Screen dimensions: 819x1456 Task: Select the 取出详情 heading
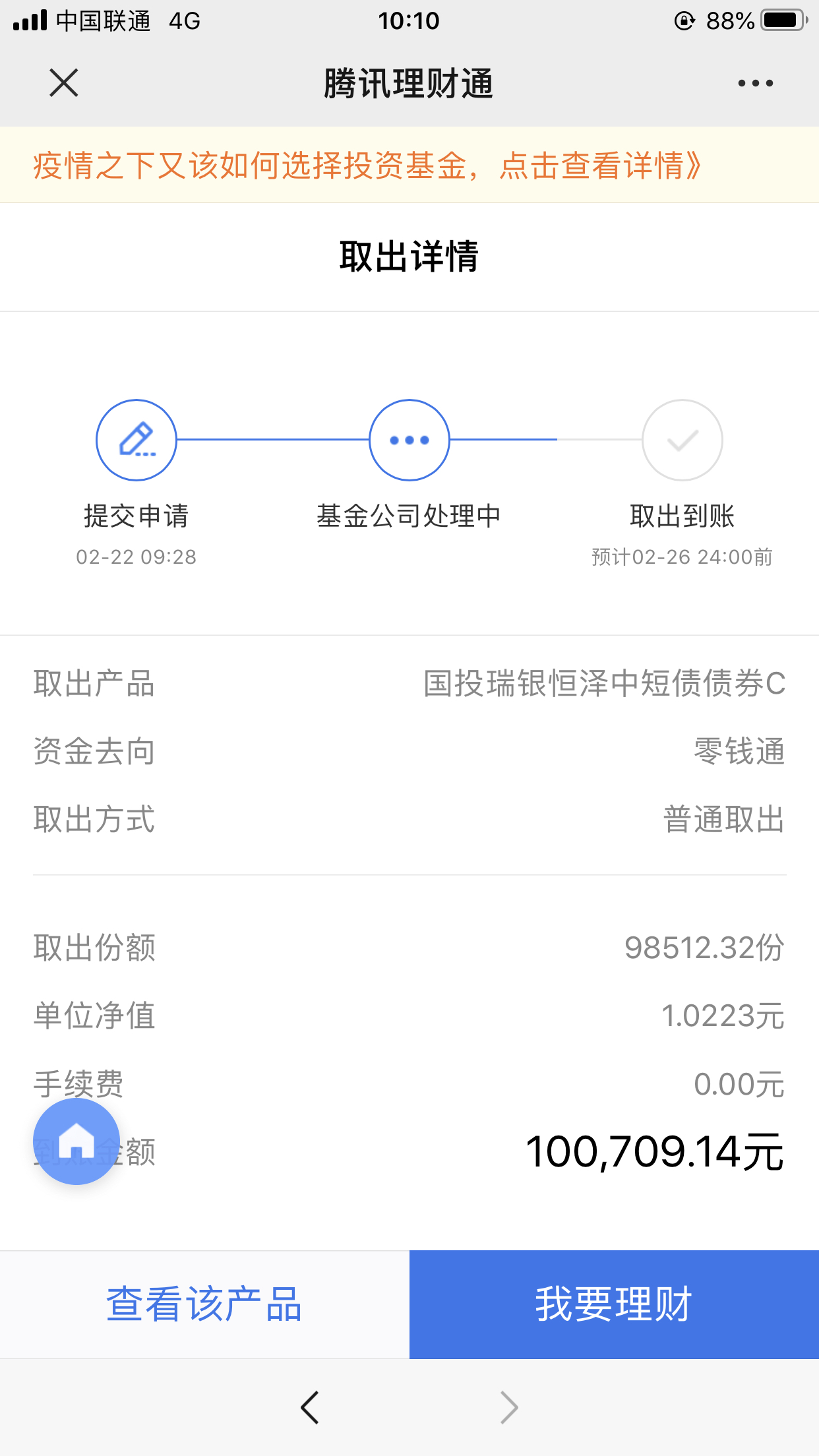point(409,257)
